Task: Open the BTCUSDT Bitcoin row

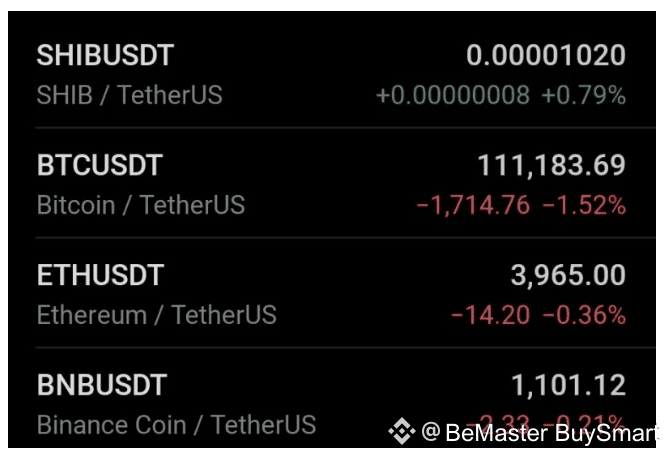Action: click(332, 183)
